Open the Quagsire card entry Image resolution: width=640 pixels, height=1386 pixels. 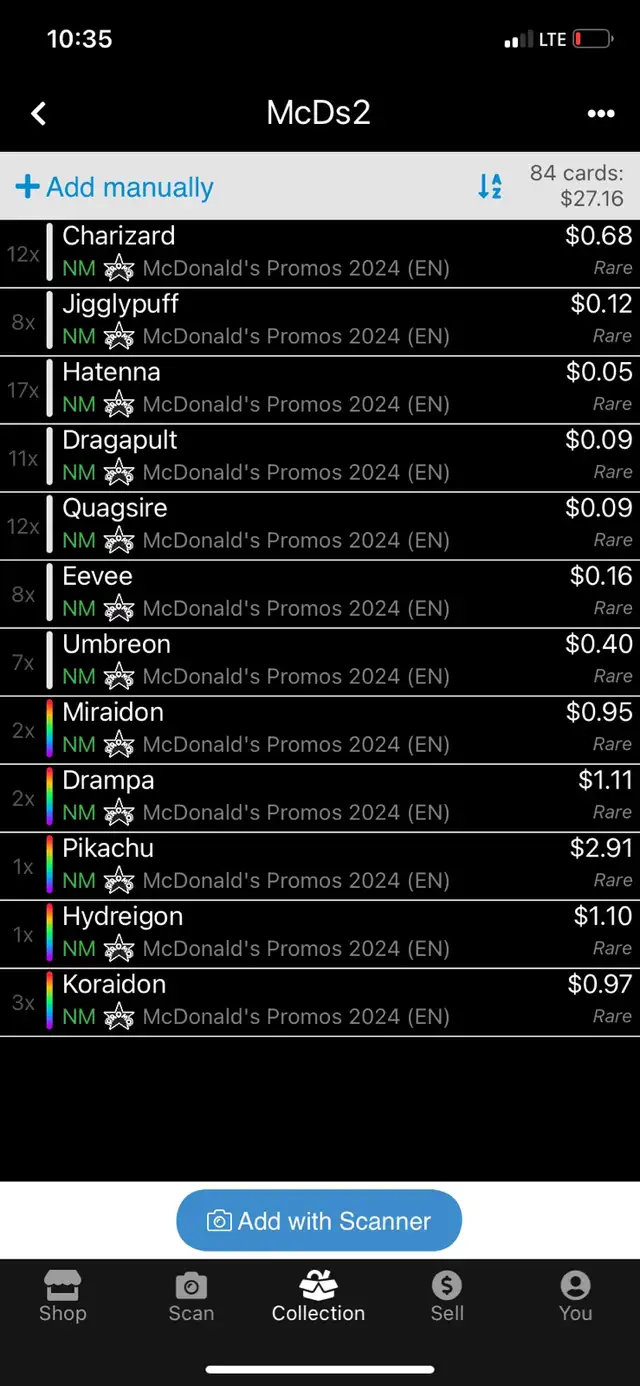[x=320, y=526]
